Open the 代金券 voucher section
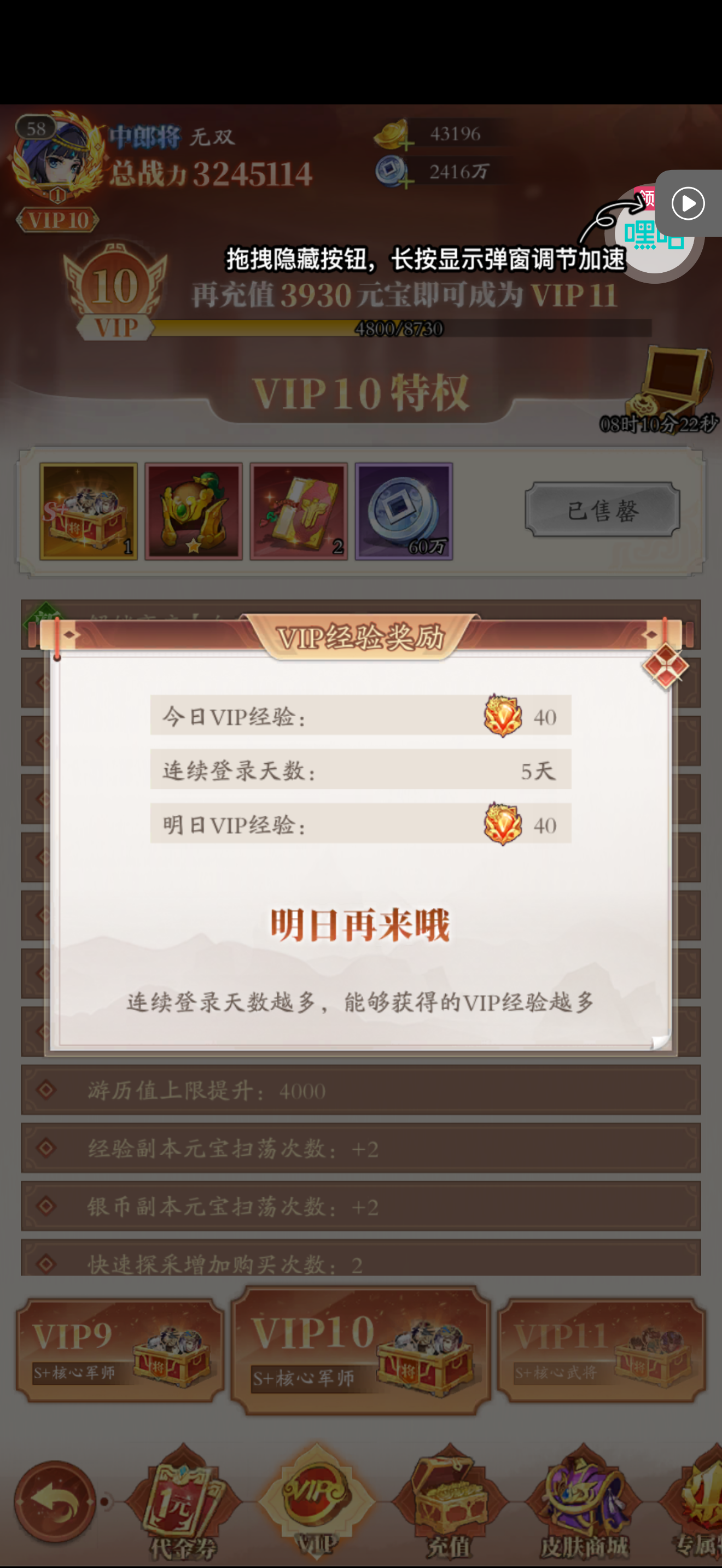722x1568 pixels. tap(182, 1502)
